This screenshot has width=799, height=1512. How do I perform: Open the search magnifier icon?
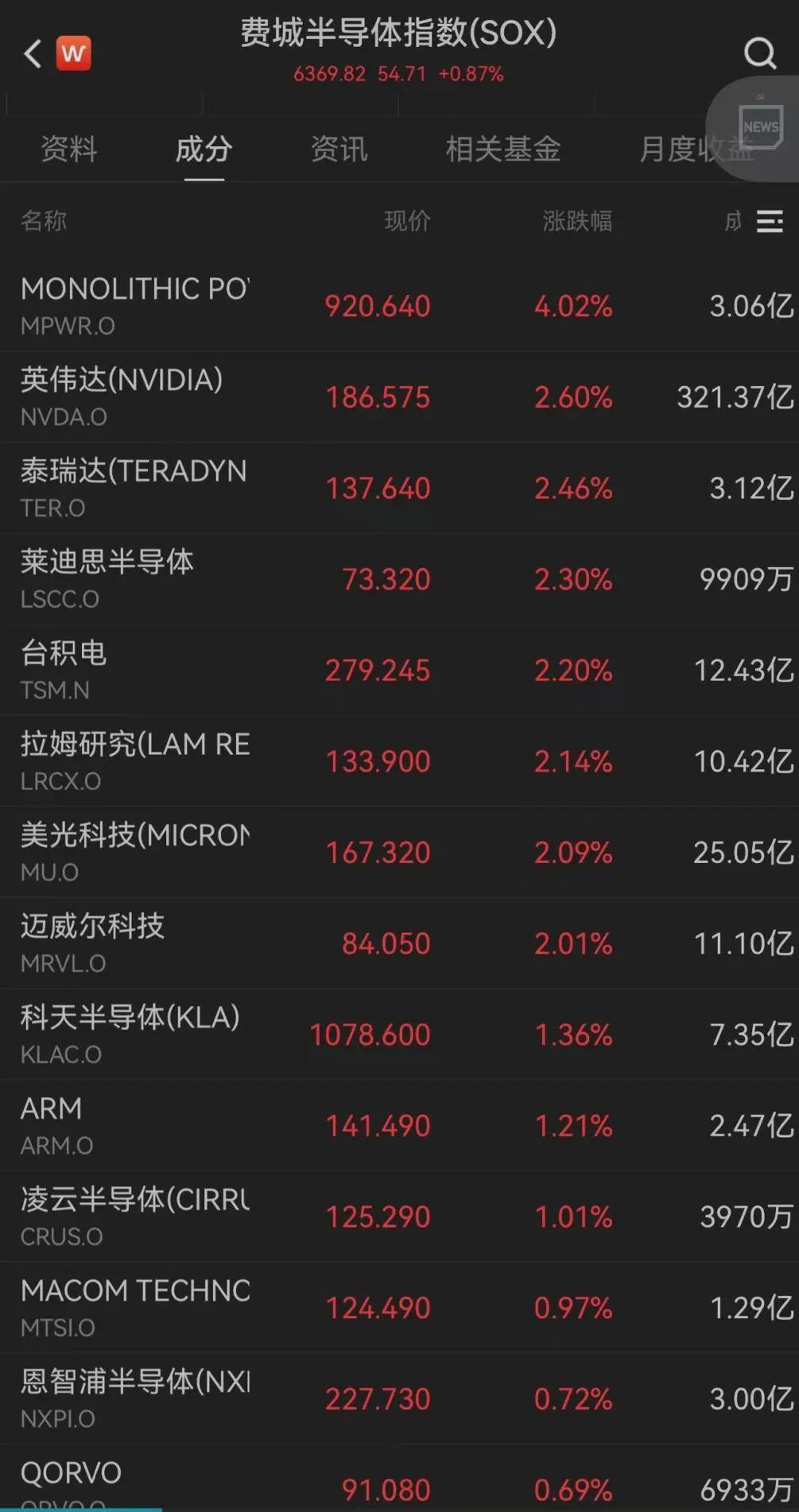click(x=759, y=54)
